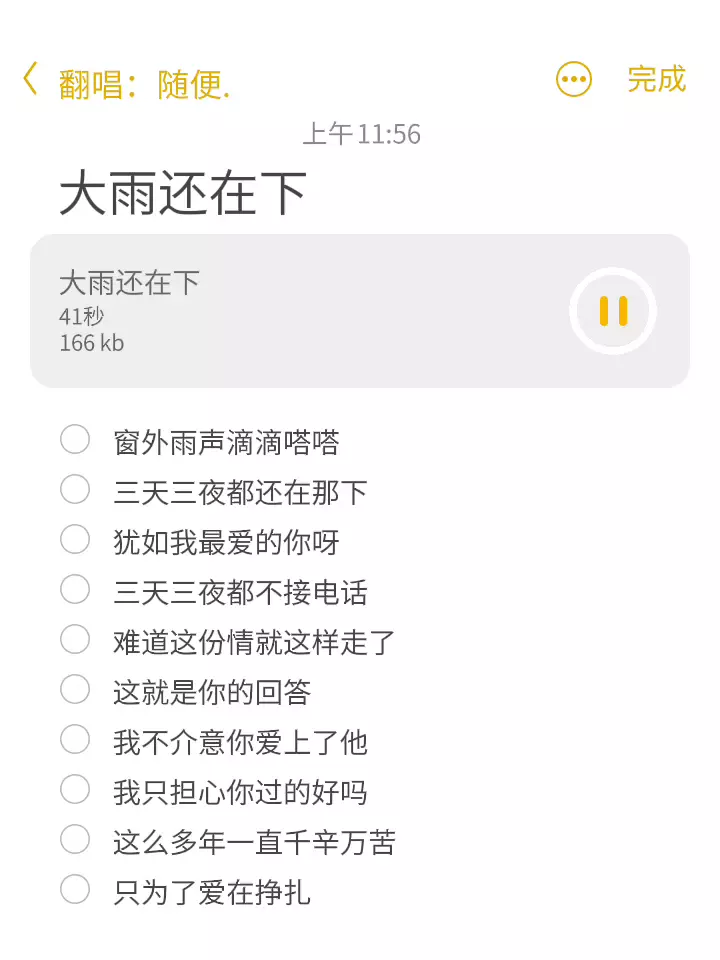Mark 这就是你的回答 complete

[x=75, y=689]
